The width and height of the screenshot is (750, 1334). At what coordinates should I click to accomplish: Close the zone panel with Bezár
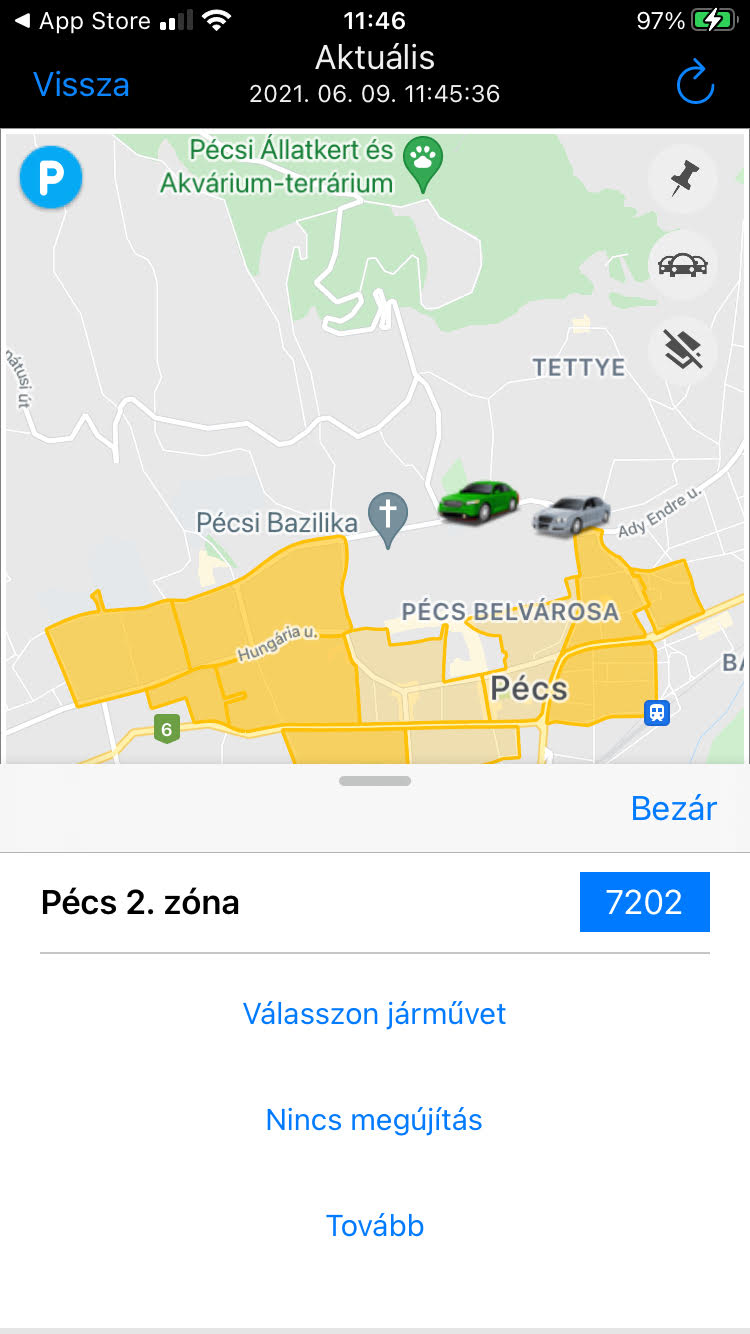(x=674, y=808)
